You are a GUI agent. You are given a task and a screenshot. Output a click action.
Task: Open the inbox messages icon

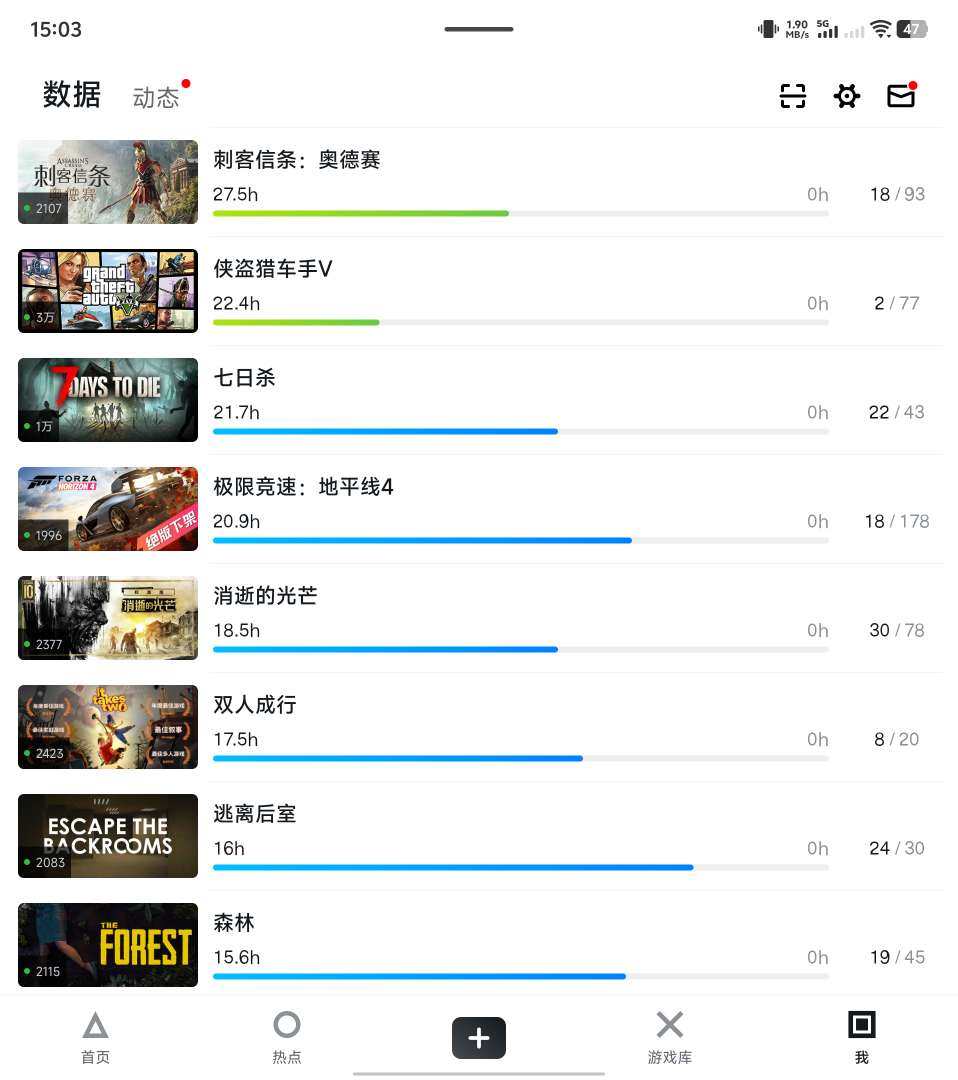901,96
